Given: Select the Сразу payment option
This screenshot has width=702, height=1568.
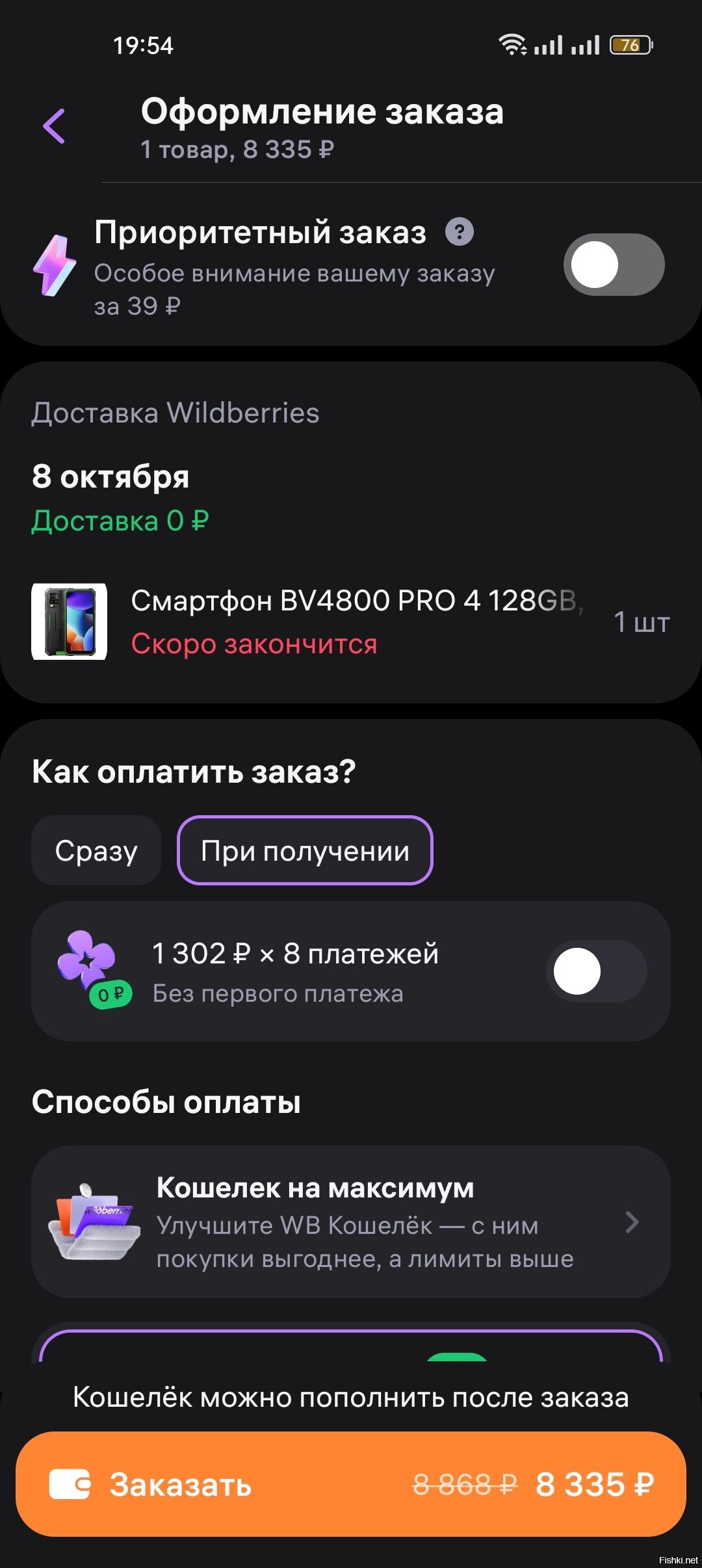Looking at the screenshot, I should click(x=96, y=850).
